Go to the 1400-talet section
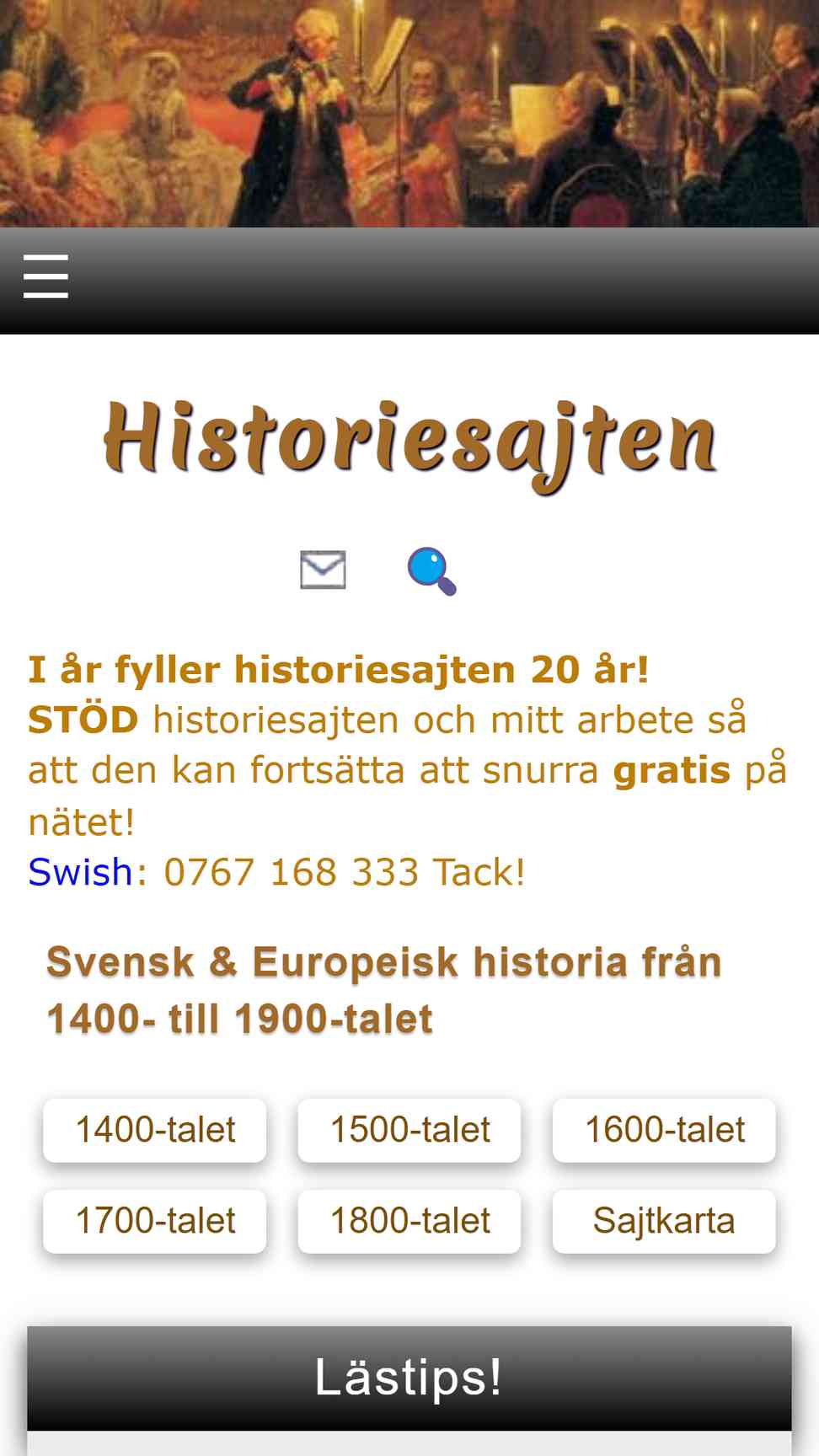This screenshot has width=819, height=1456. [x=155, y=1130]
